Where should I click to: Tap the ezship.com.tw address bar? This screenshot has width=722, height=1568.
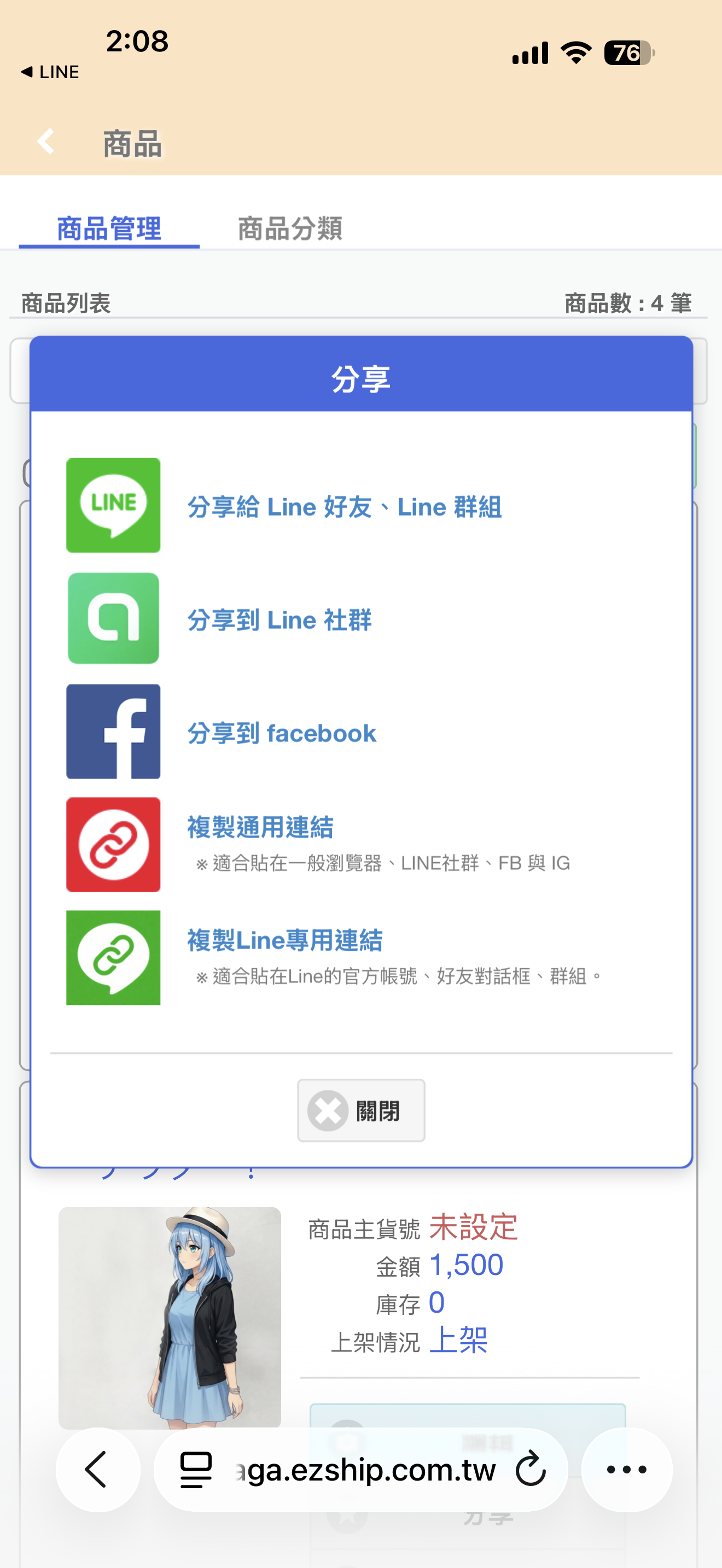pos(360,1470)
